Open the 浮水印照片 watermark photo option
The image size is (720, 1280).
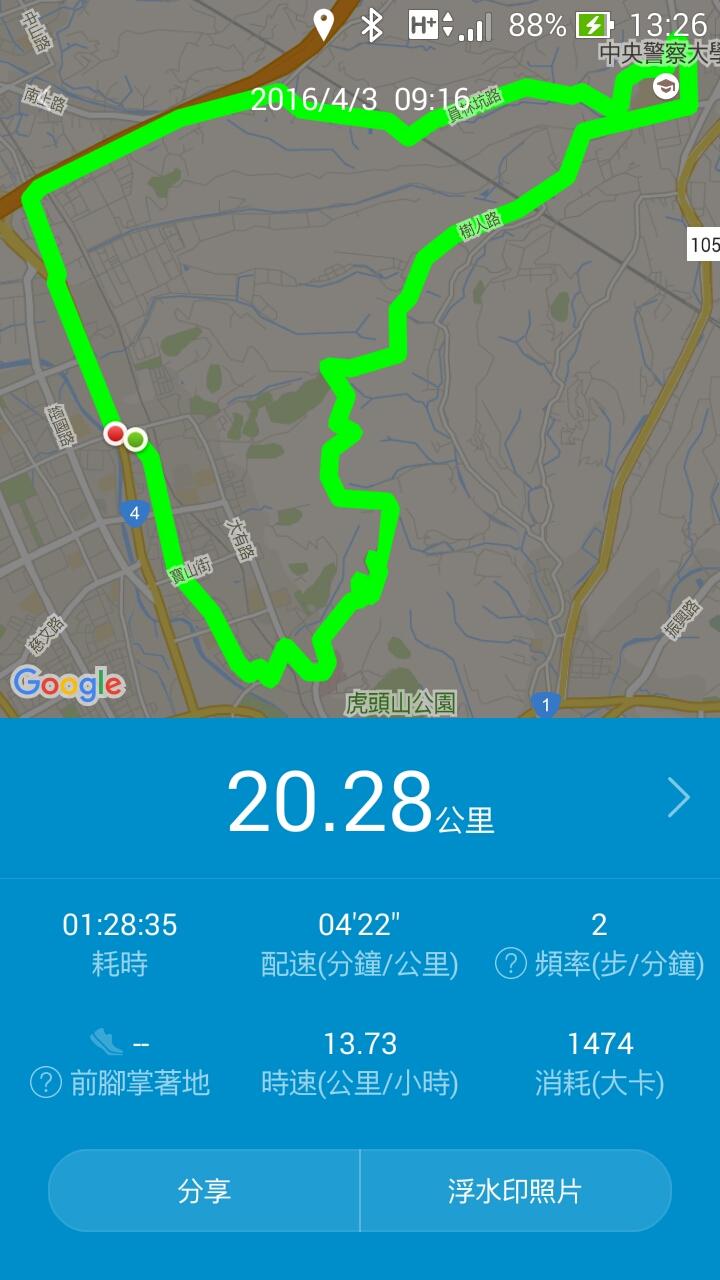pos(514,1191)
